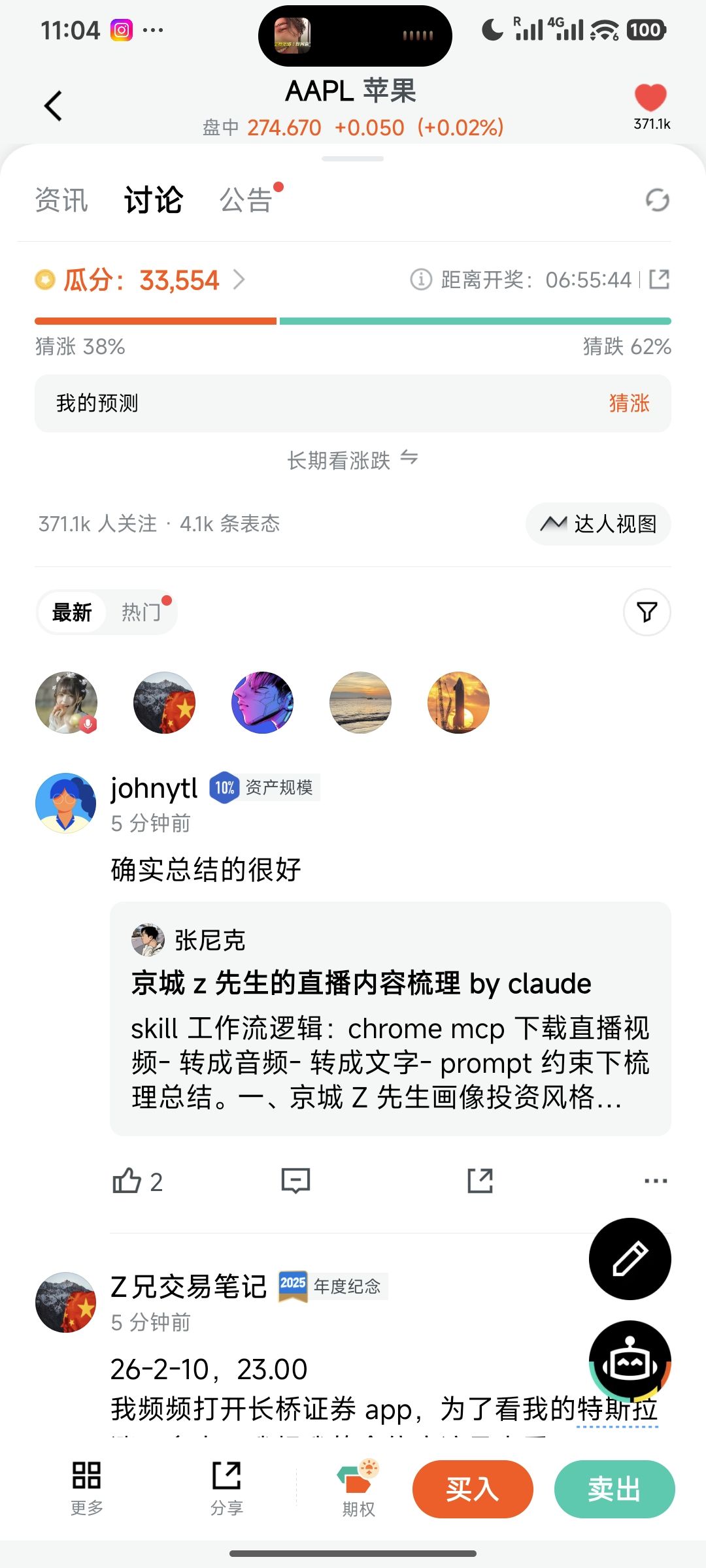Screen dimensions: 706x1568
Task: Switch to the 资讯 tab
Action: click(61, 200)
